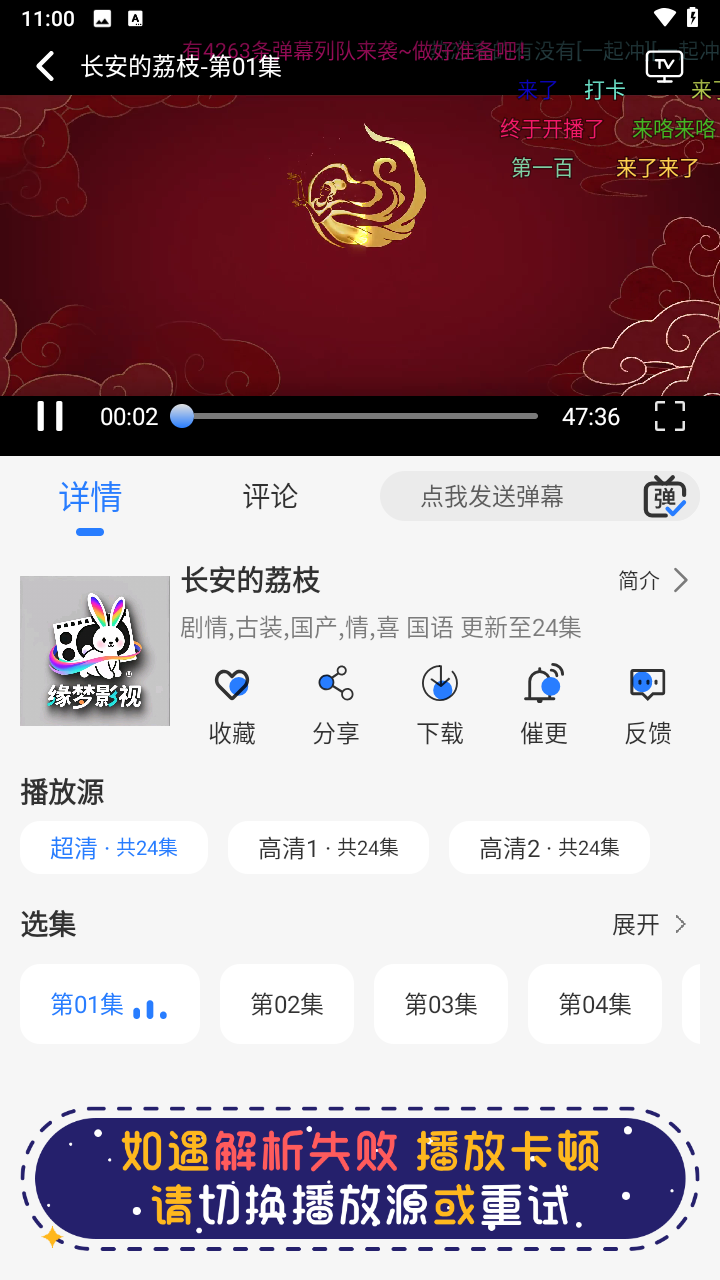Tap the back arrow next to episode title

44,65
